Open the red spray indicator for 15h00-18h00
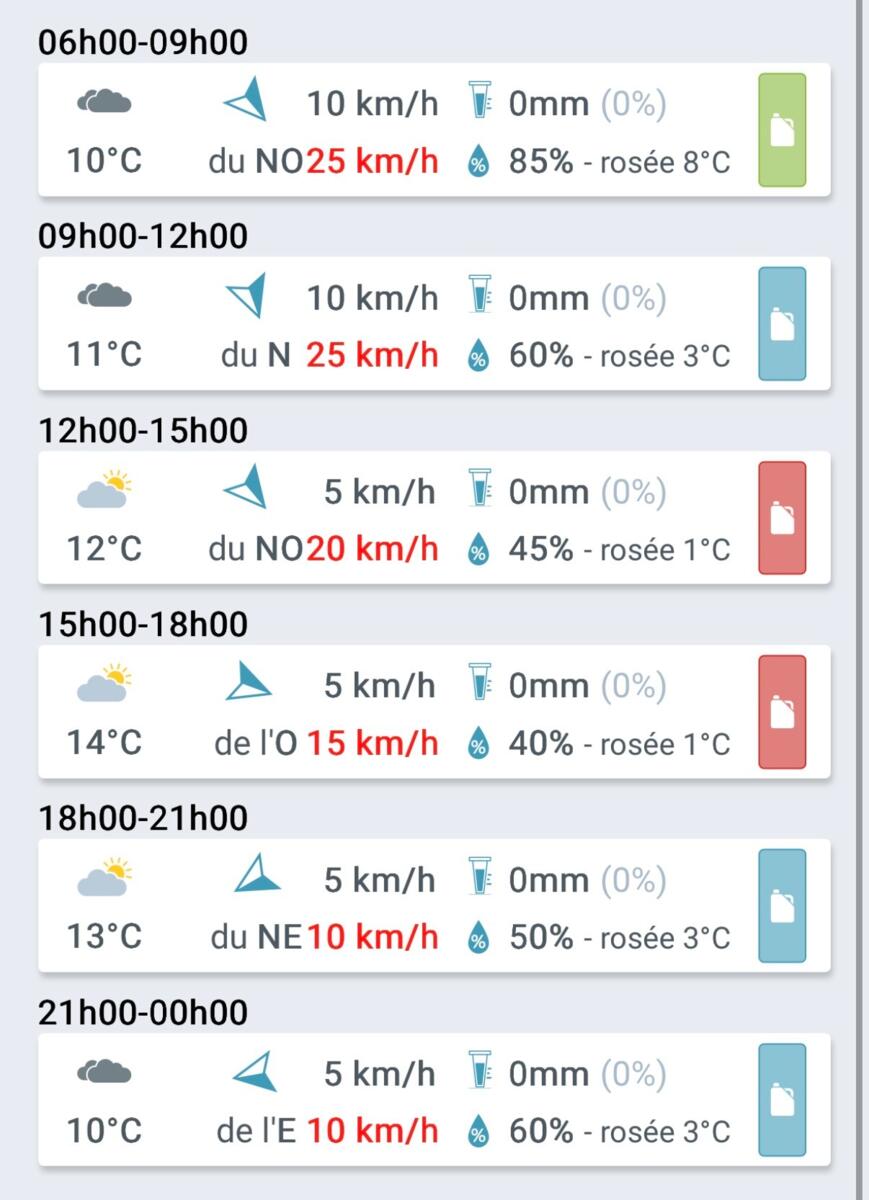The image size is (869, 1200). 782,712
